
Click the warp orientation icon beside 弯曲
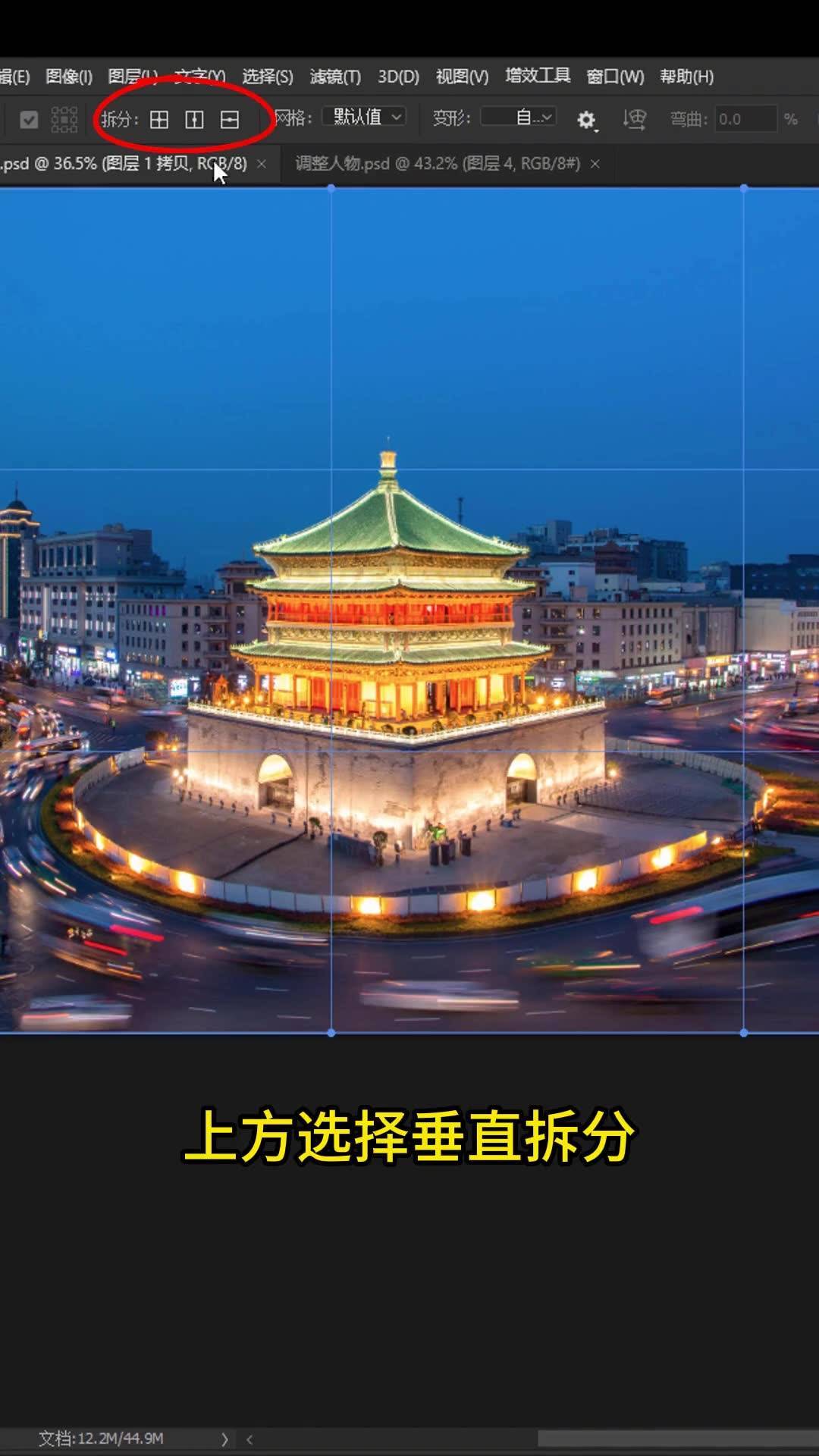635,120
